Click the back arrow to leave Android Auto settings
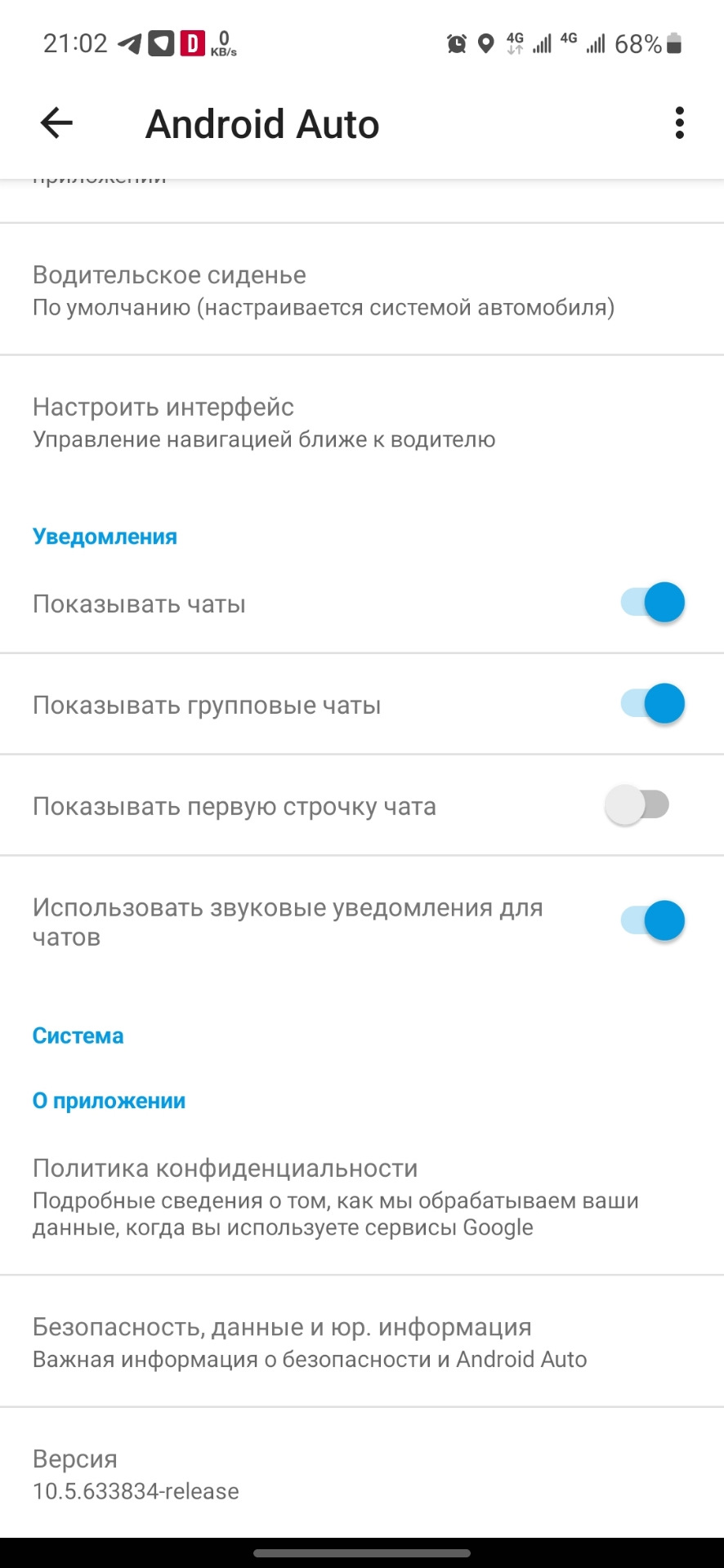The width and height of the screenshot is (724, 1568). pyautogui.click(x=55, y=123)
